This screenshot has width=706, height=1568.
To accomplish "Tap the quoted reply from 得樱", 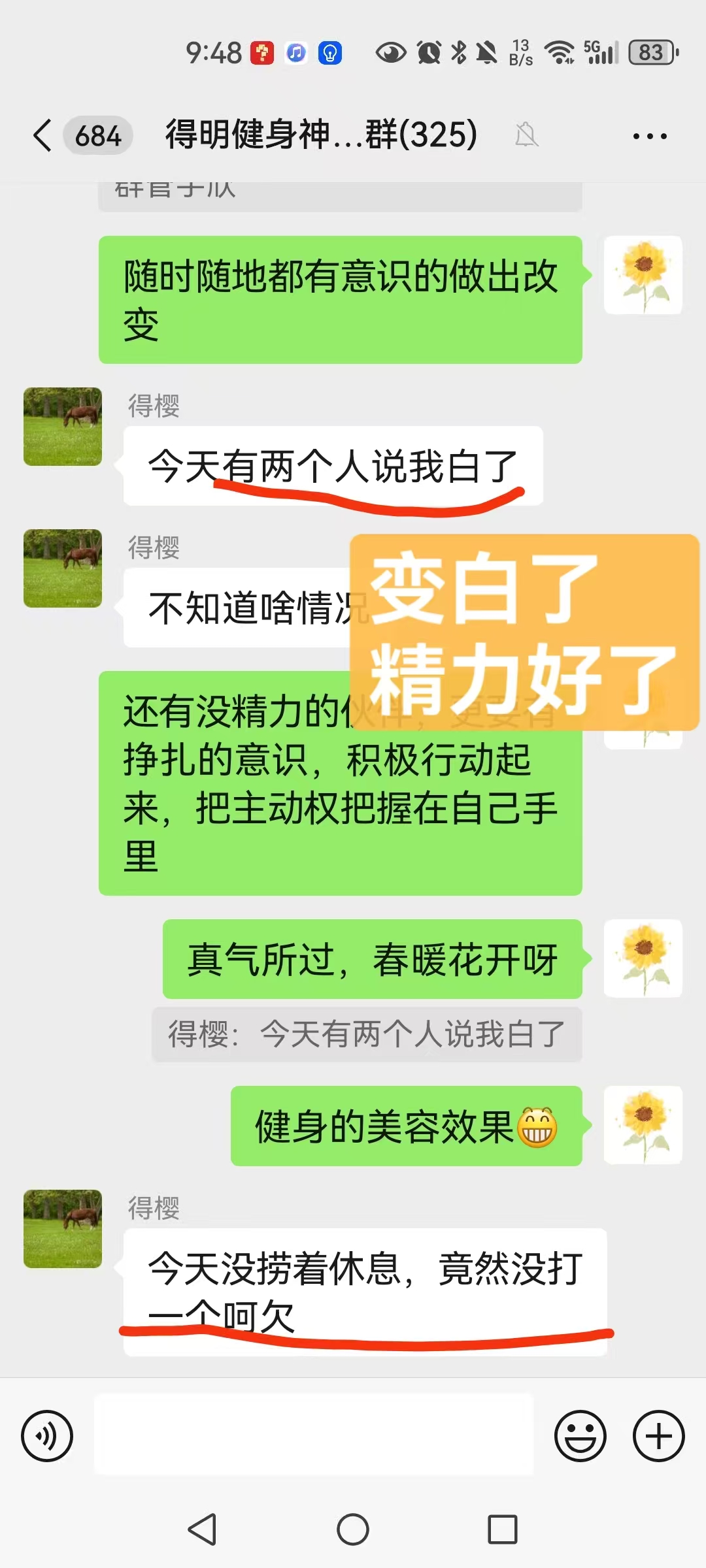I will 367,1035.
